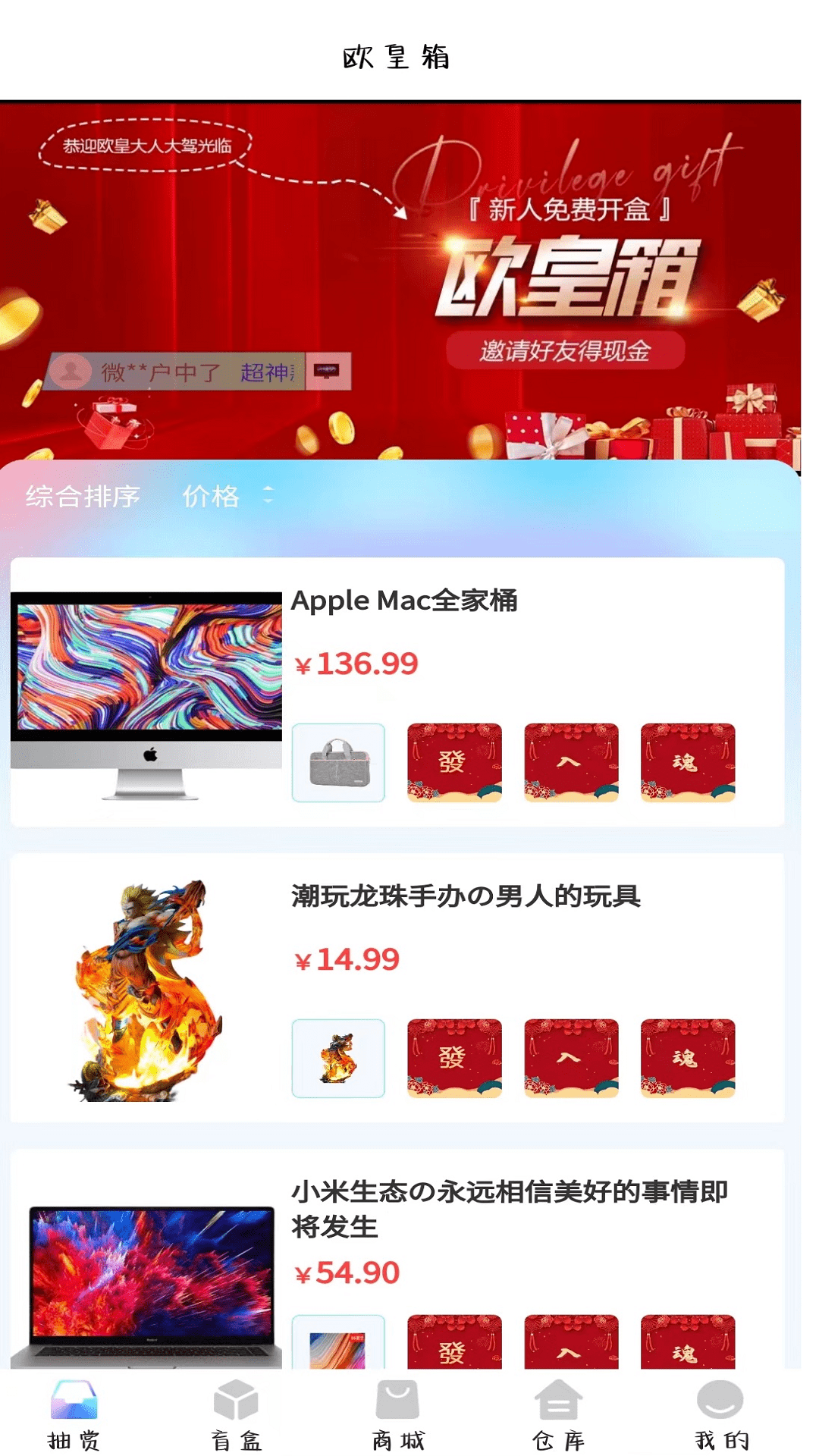Image resolution: width=819 pixels, height=1456 pixels.
Task: Switch to the 盲盒 tab
Action: 236,1414
